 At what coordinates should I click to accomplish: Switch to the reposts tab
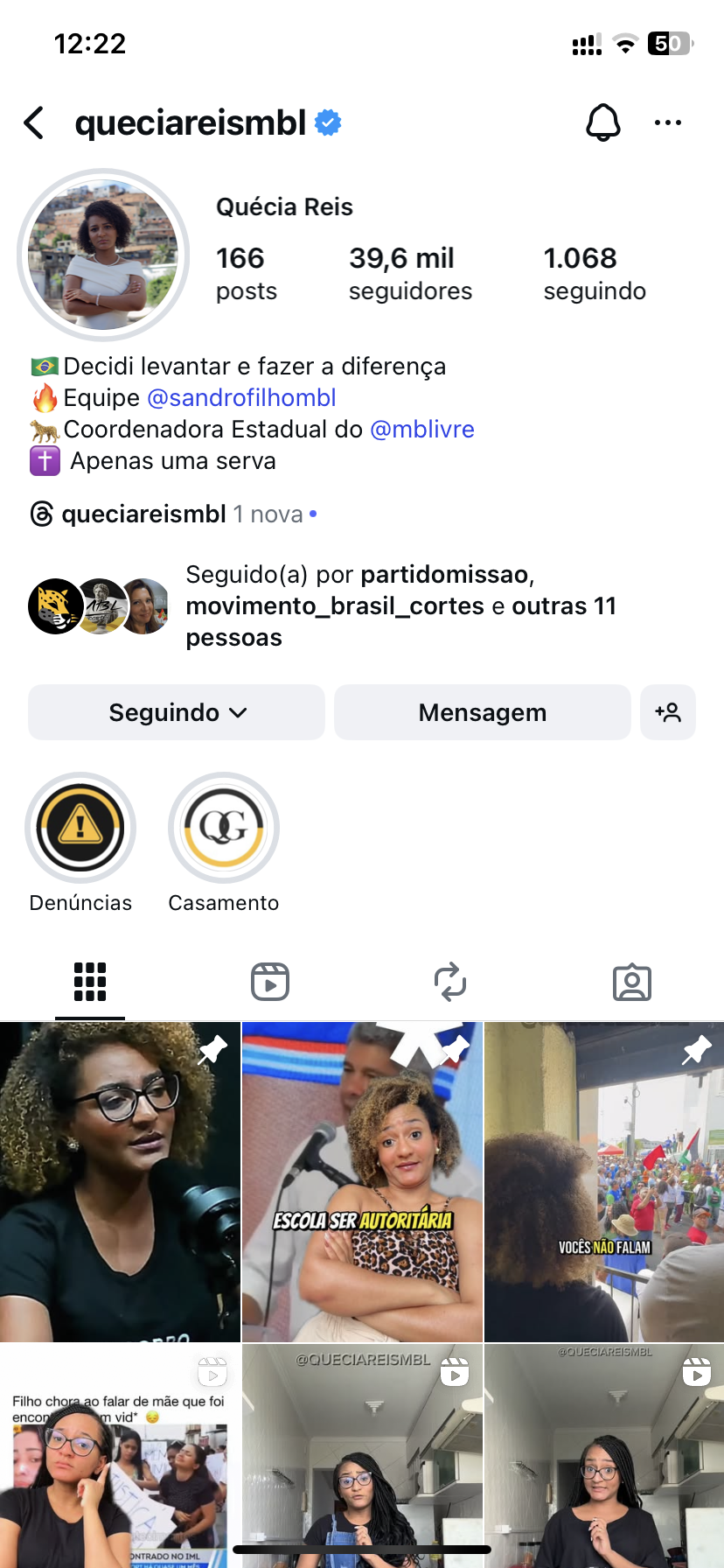click(x=450, y=982)
